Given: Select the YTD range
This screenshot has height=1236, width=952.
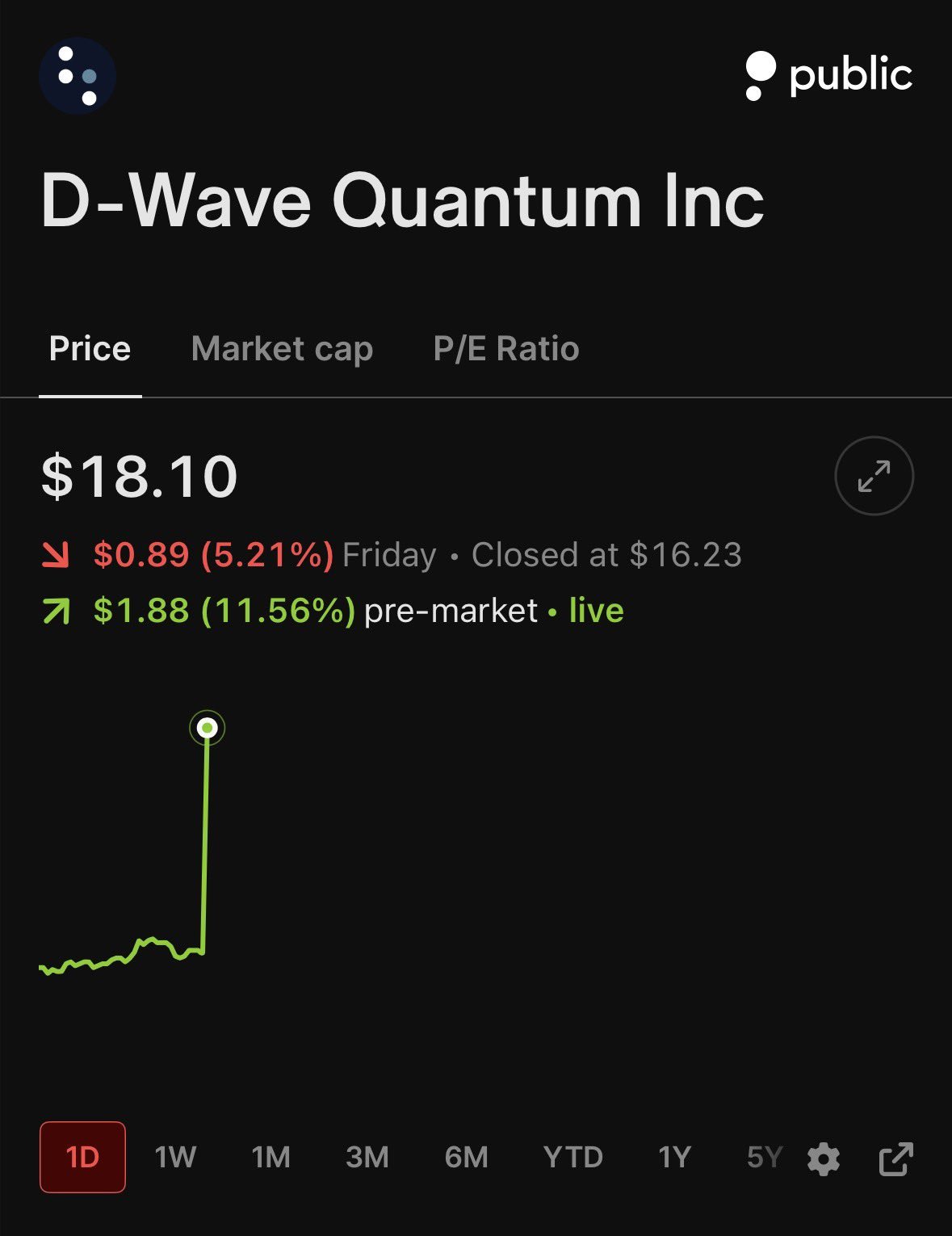Looking at the screenshot, I should 573,1157.
